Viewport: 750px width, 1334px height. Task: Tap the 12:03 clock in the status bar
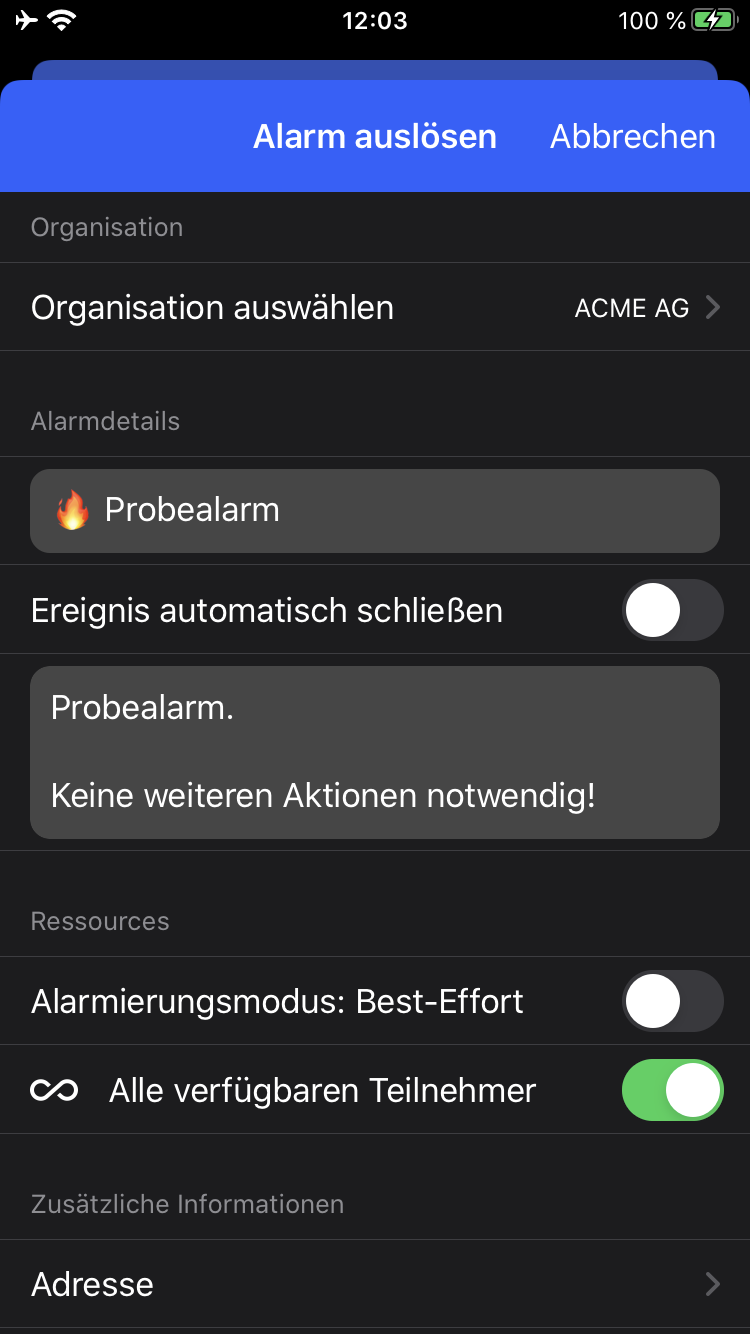coord(376,20)
